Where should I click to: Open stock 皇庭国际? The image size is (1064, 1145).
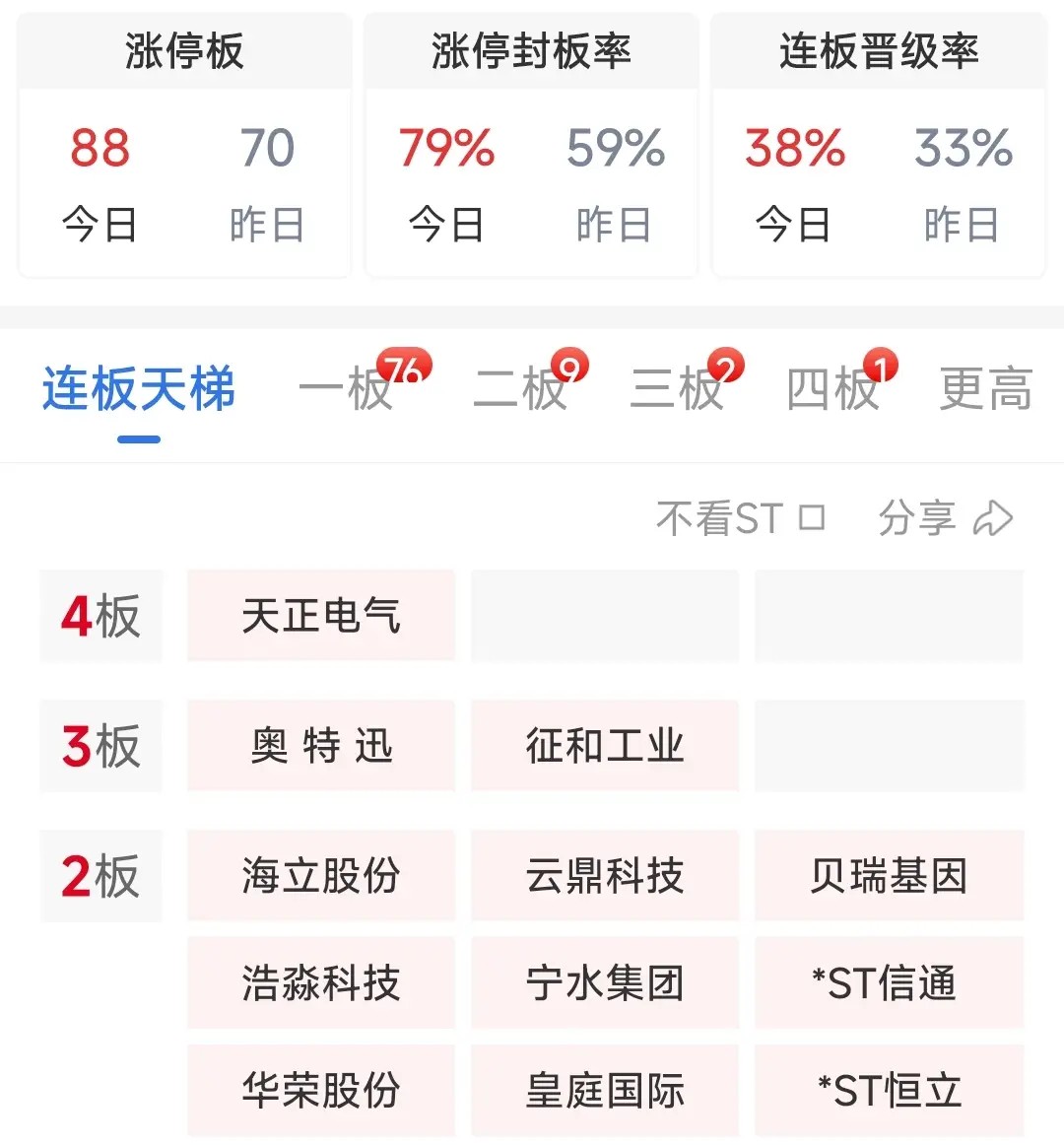click(605, 1090)
